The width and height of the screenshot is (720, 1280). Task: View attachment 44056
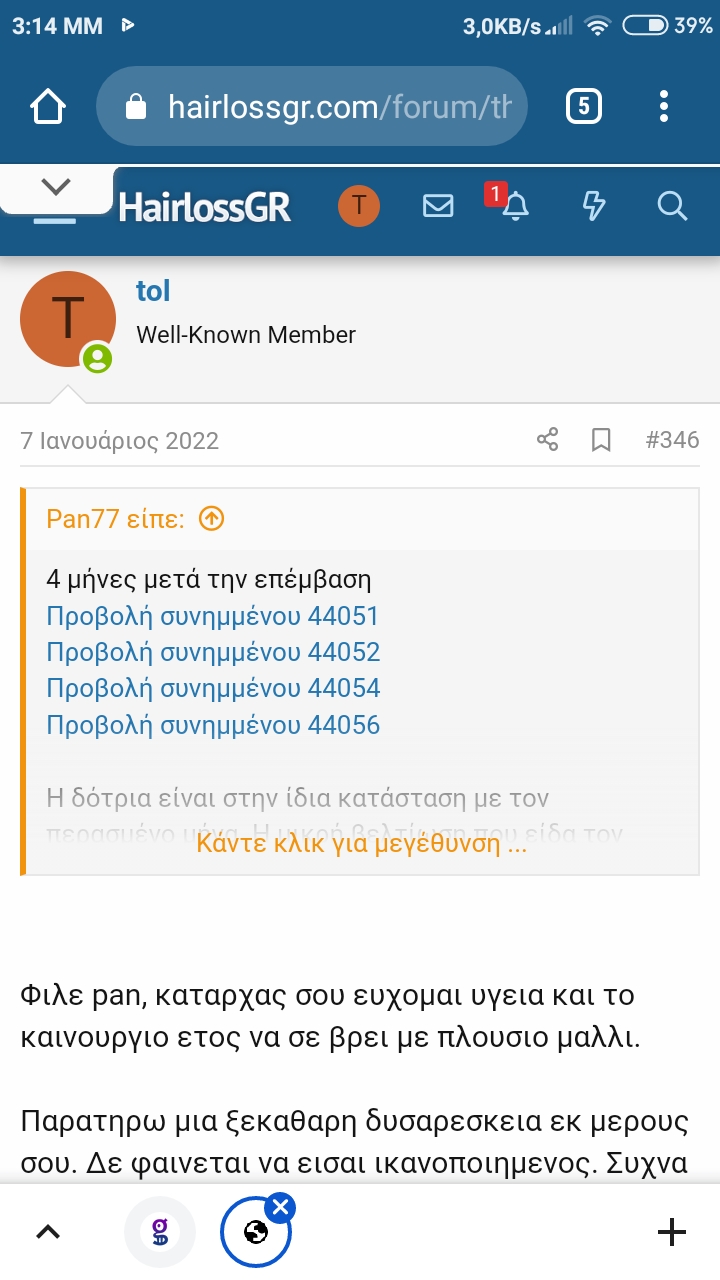[213, 724]
